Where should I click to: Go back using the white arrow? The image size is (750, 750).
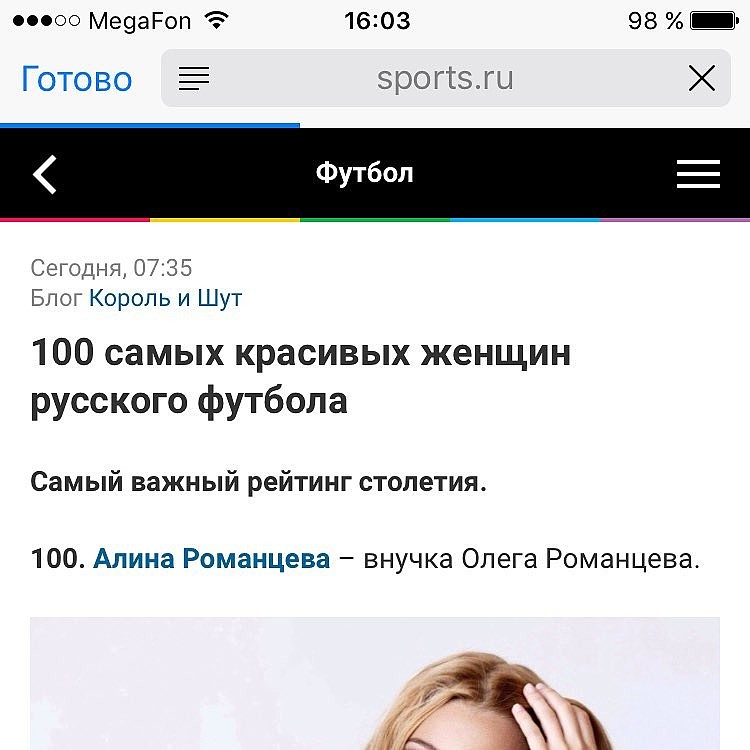tap(45, 174)
